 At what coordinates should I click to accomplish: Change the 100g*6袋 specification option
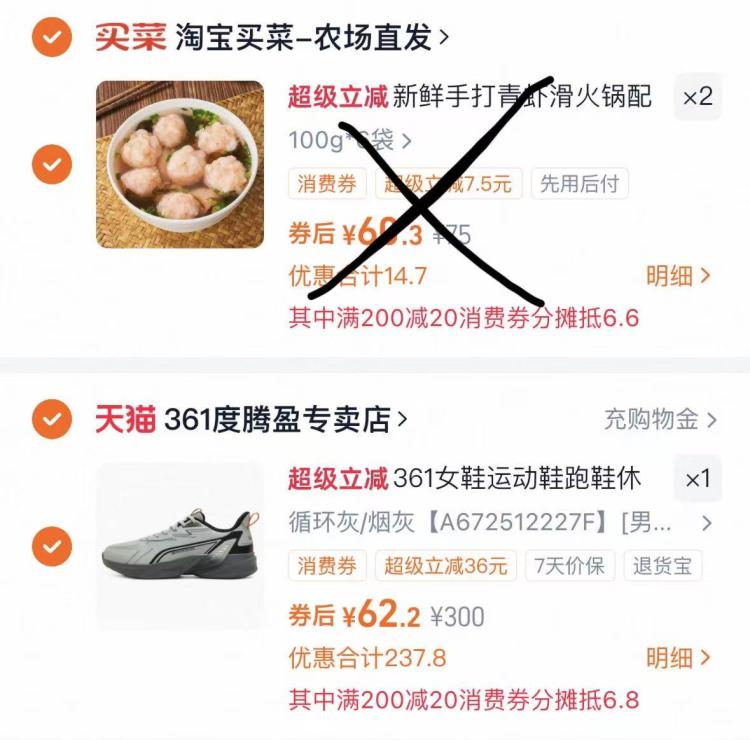tap(350, 141)
